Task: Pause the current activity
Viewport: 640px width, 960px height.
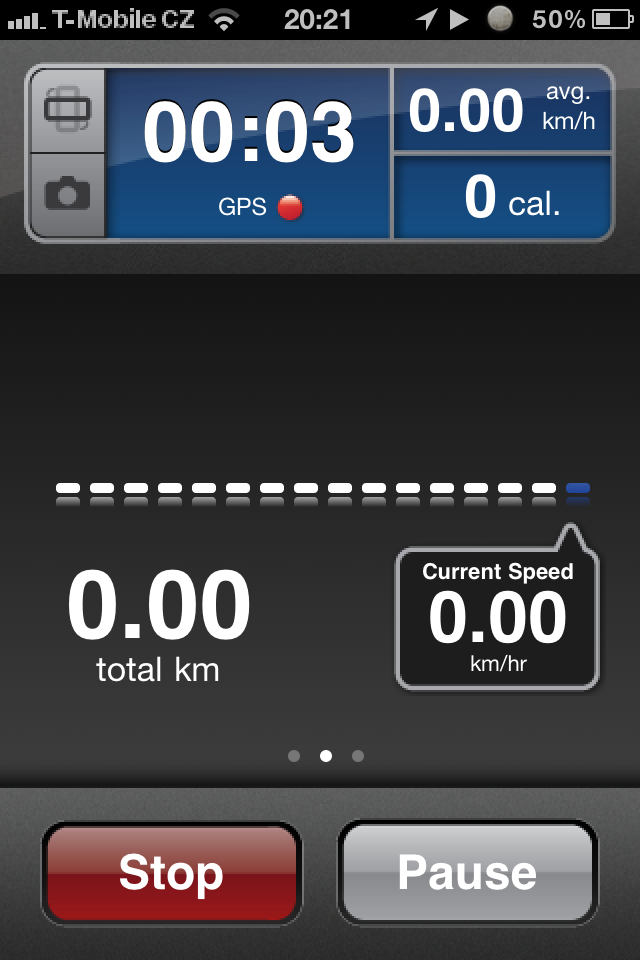Action: pyautogui.click(x=467, y=873)
